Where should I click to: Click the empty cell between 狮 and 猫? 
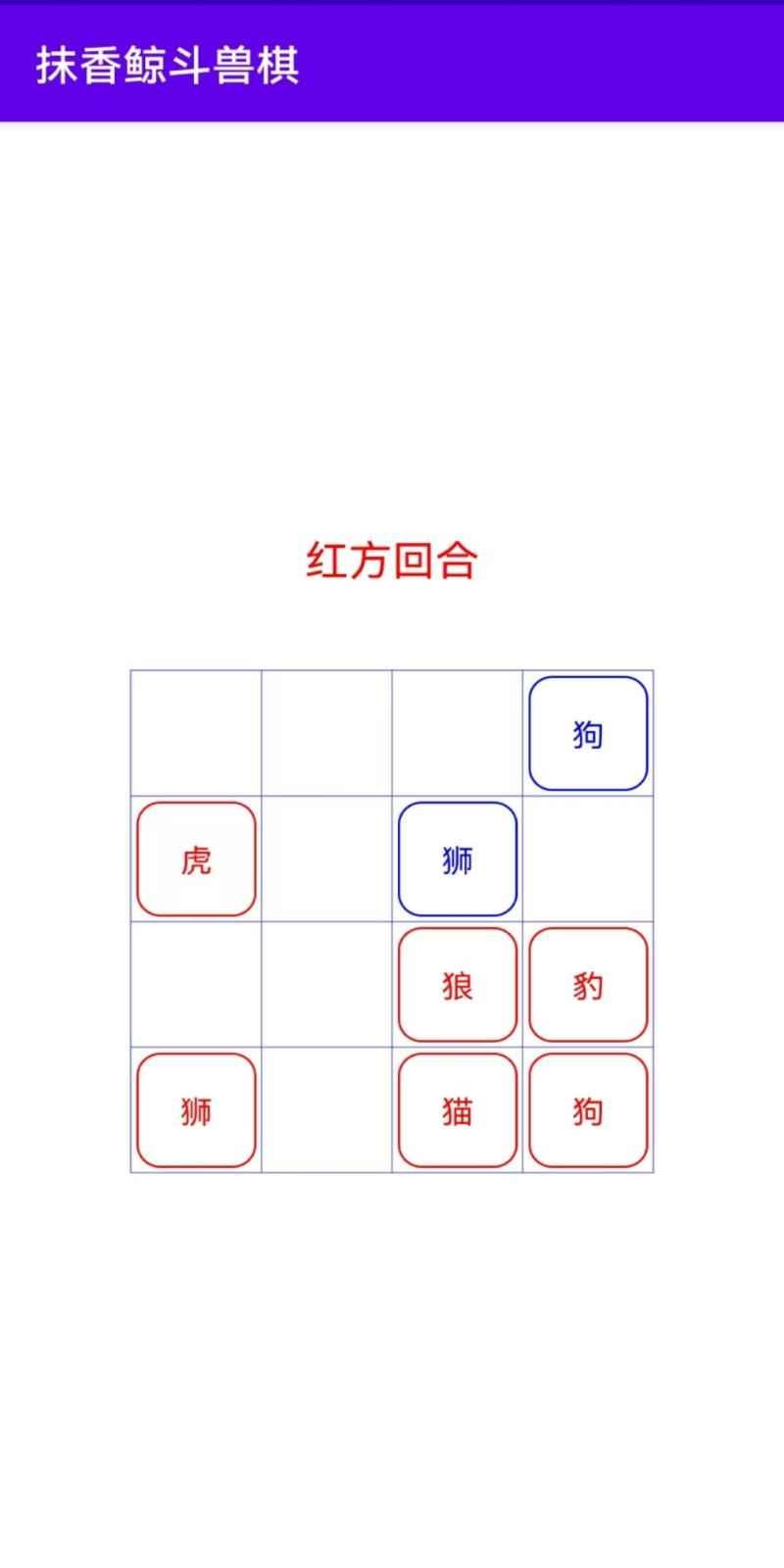[x=457, y=984]
